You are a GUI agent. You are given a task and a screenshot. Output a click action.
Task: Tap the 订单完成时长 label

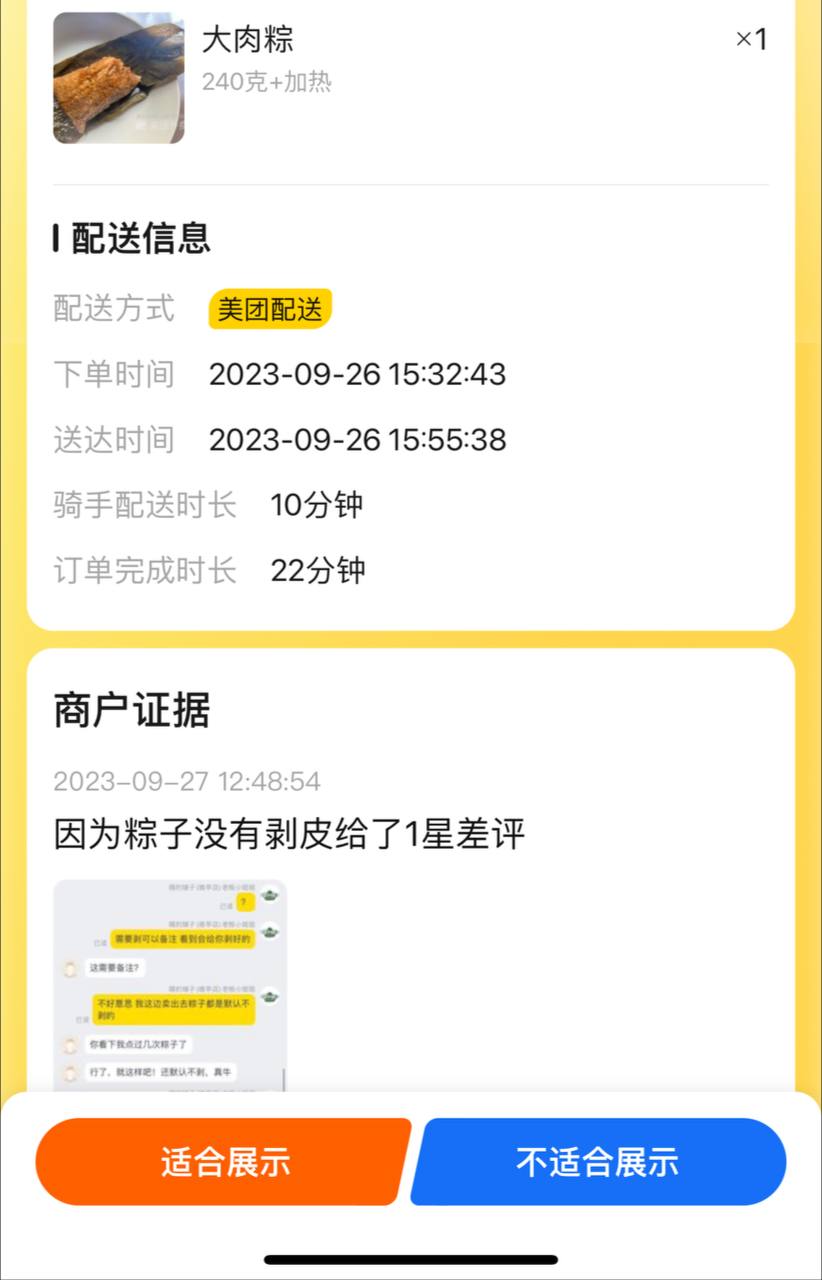point(145,570)
